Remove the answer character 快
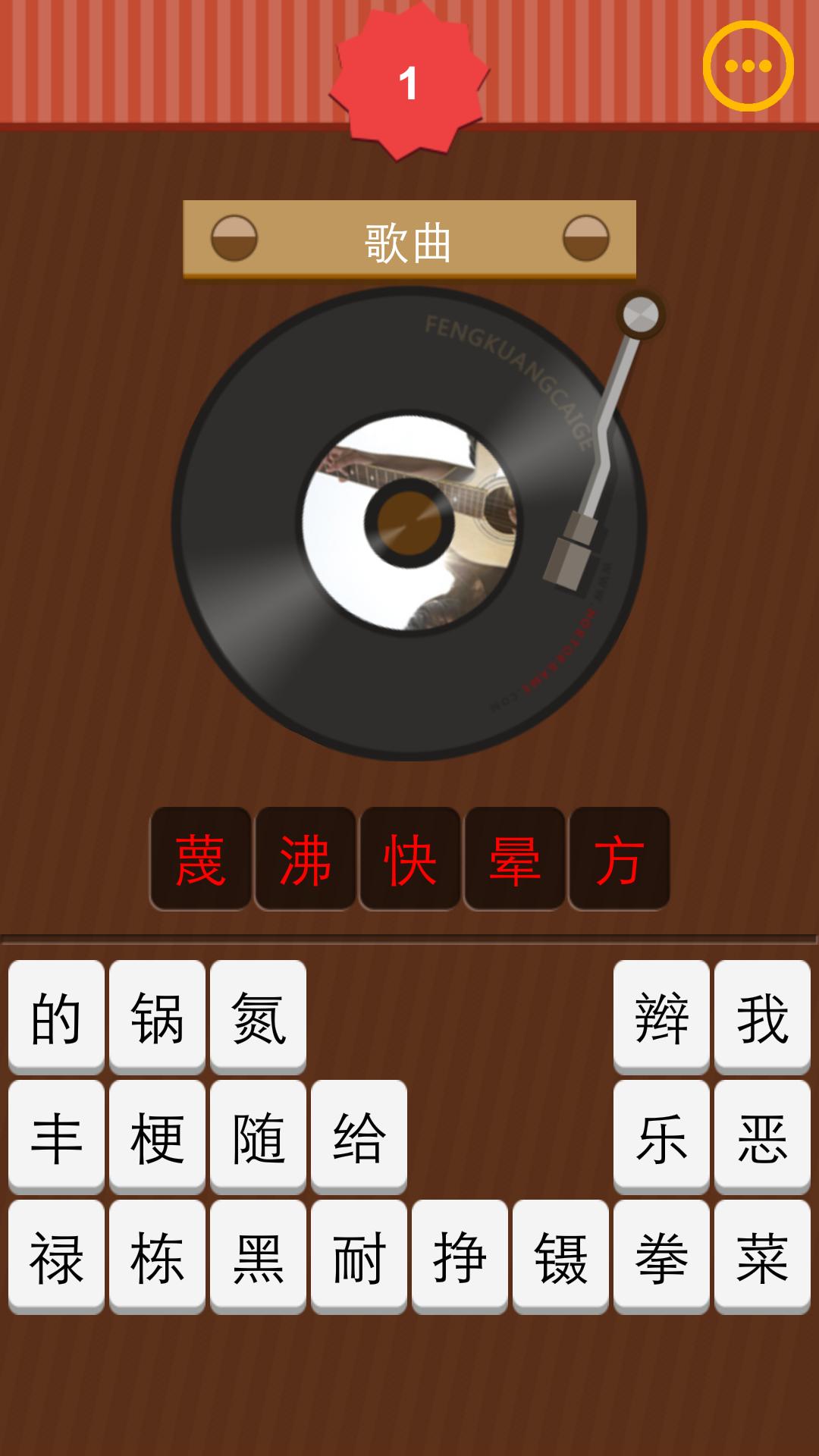This screenshot has height=1456, width=819. click(x=410, y=859)
